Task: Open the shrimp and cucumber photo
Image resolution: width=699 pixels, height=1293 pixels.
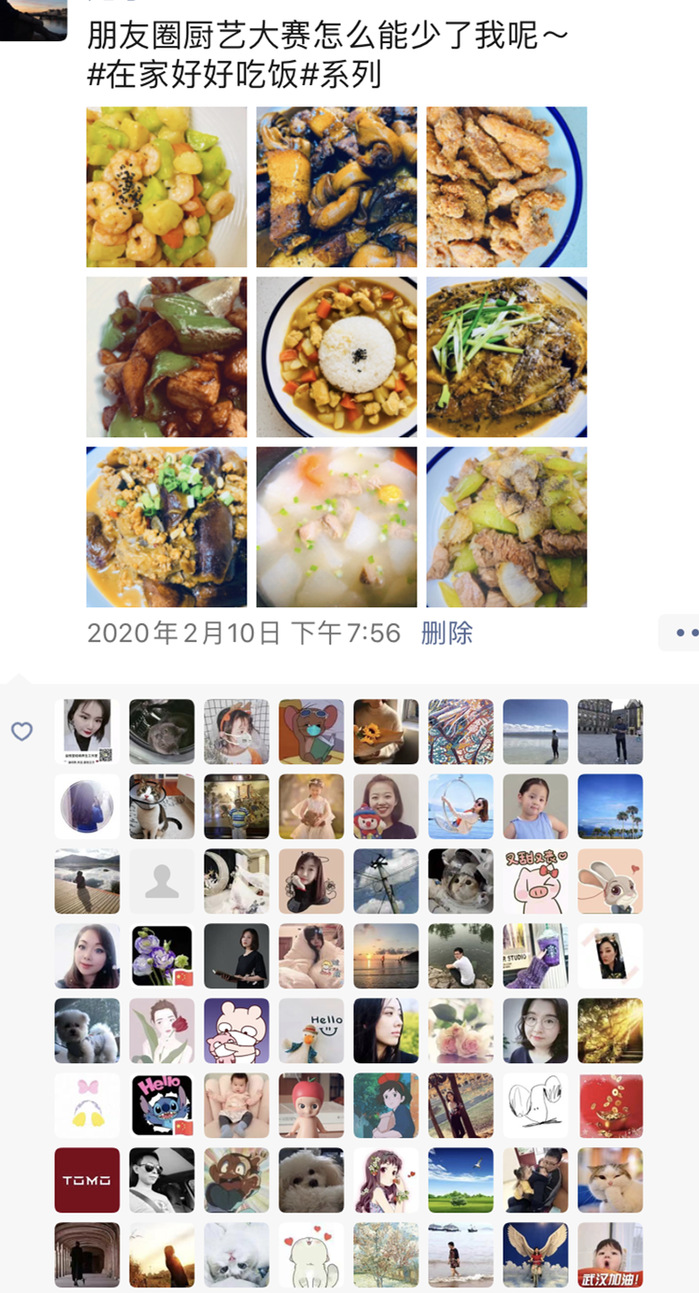Action: point(166,187)
